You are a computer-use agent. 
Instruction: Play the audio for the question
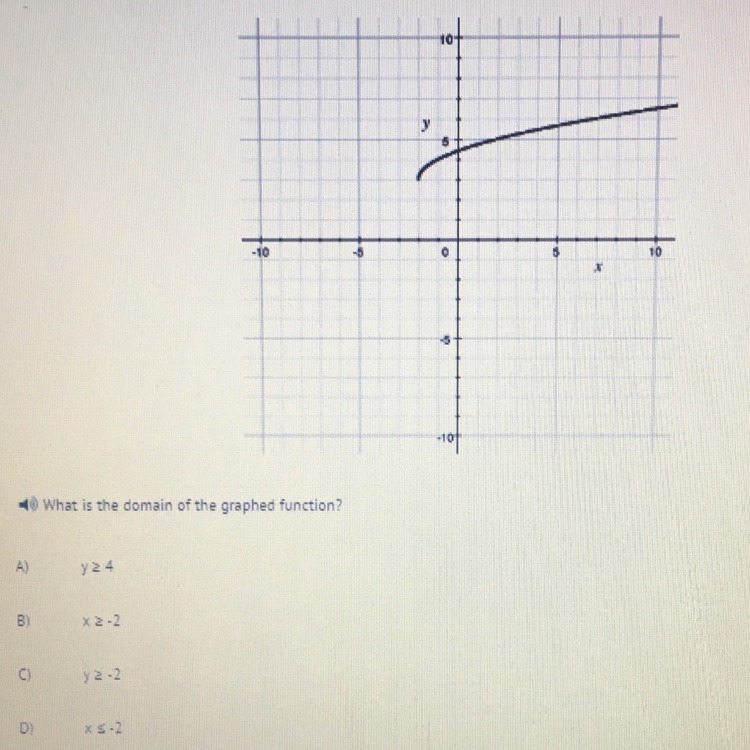tap(28, 505)
